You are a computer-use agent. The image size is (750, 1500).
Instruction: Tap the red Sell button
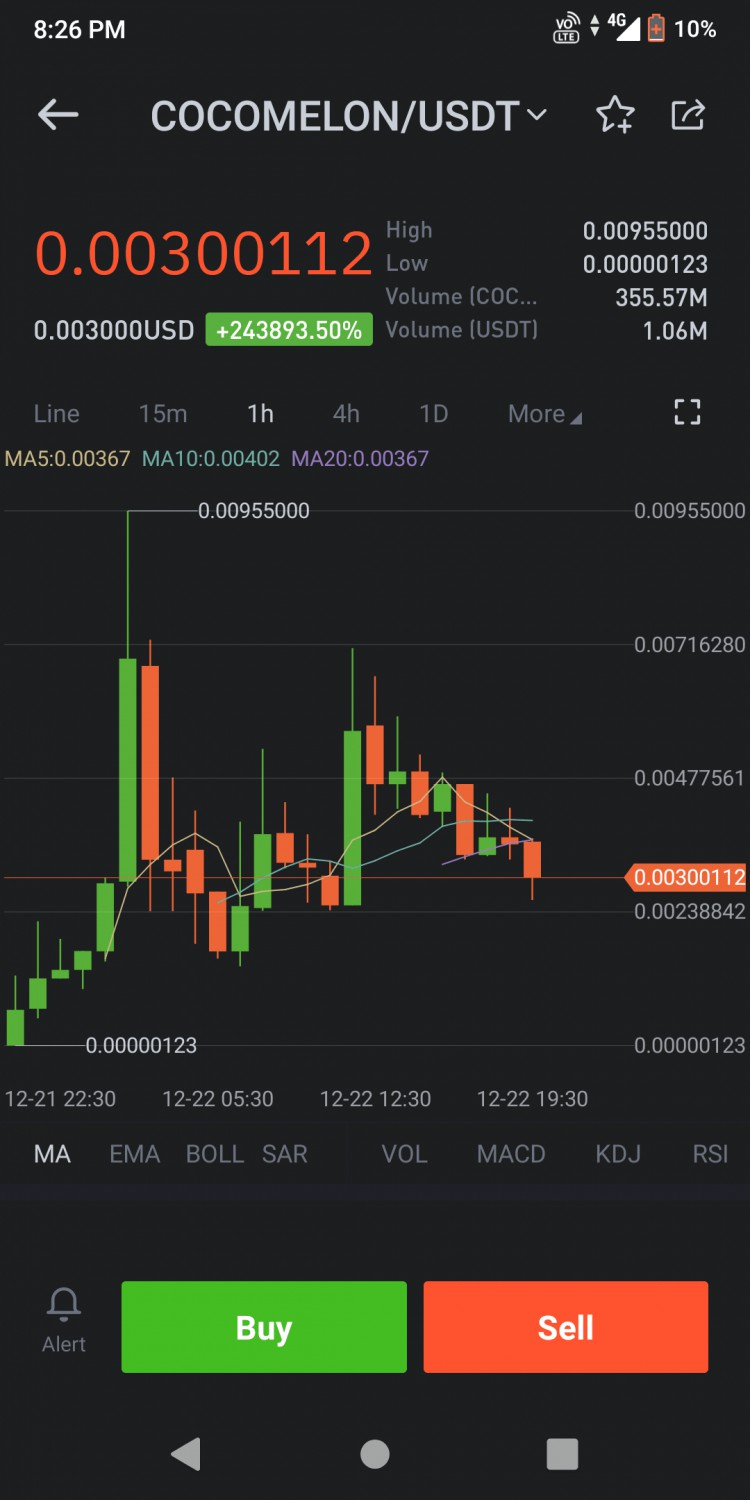pyautogui.click(x=566, y=1327)
